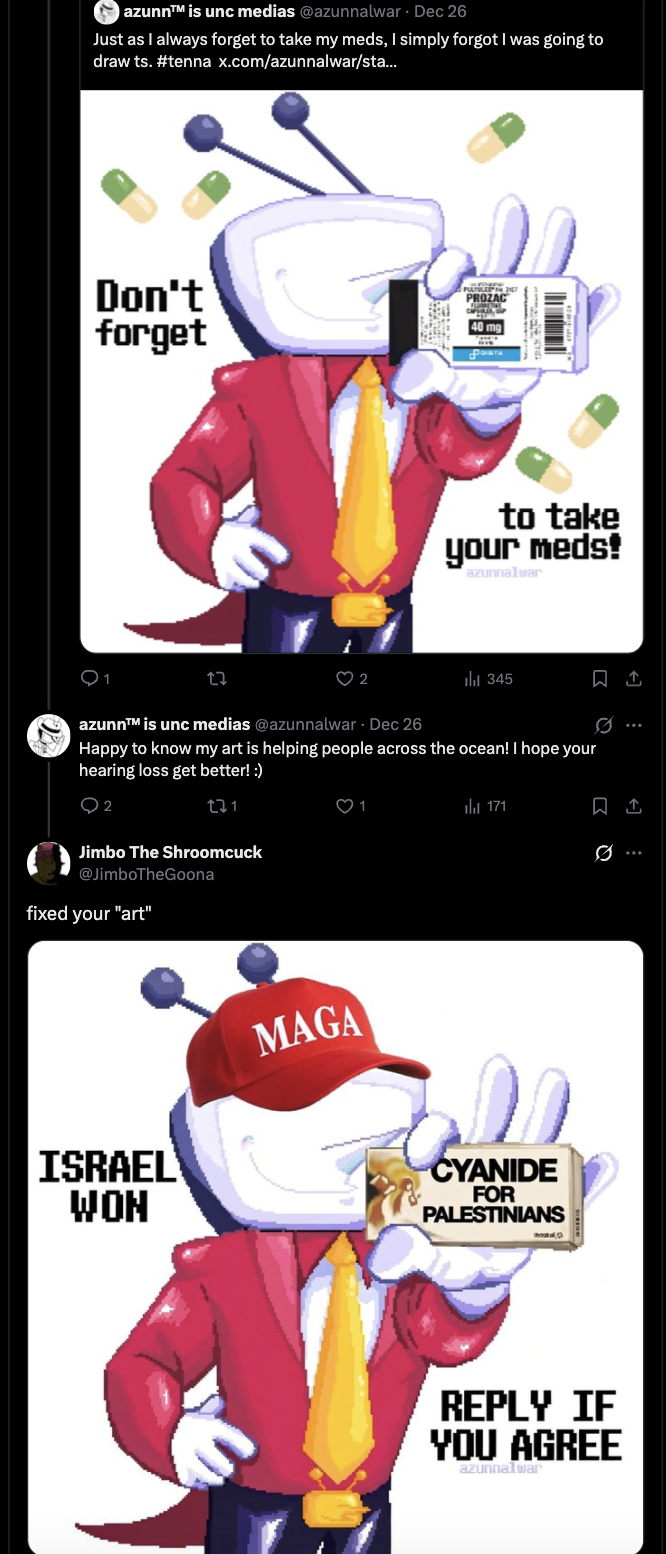Open more options on Jimbo's post
Screen dimensions: 666x1554
633,853
